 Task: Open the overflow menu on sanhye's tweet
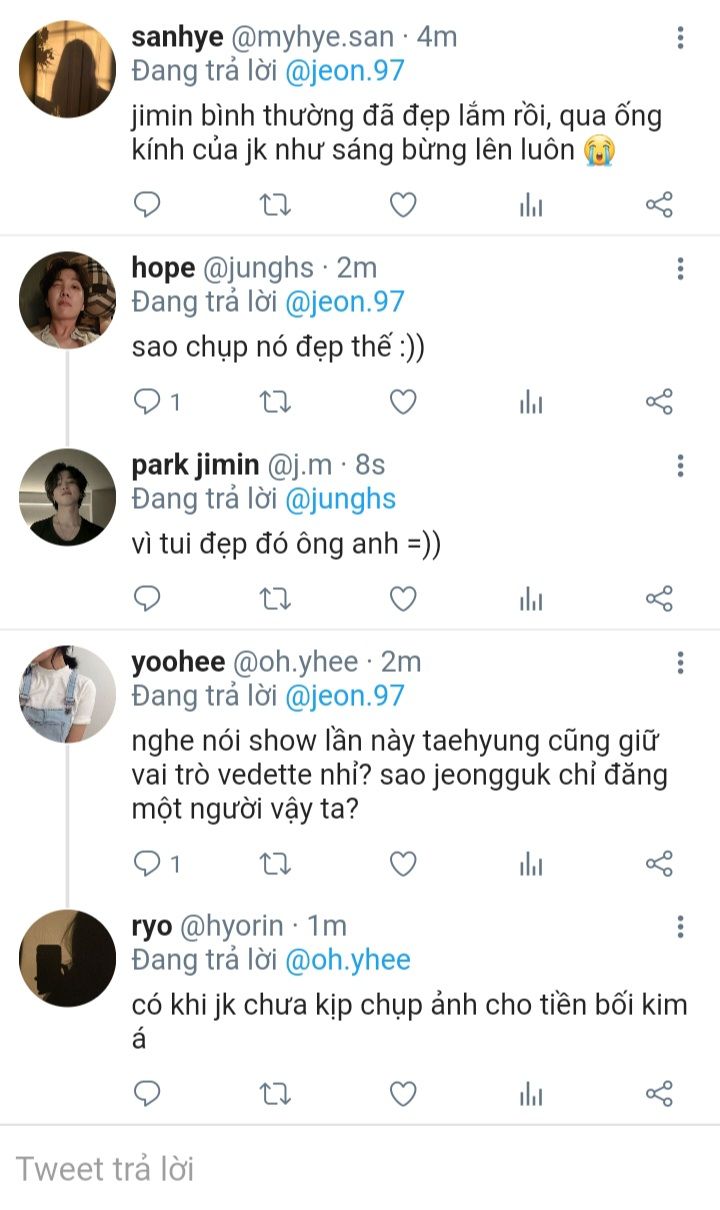(680, 39)
